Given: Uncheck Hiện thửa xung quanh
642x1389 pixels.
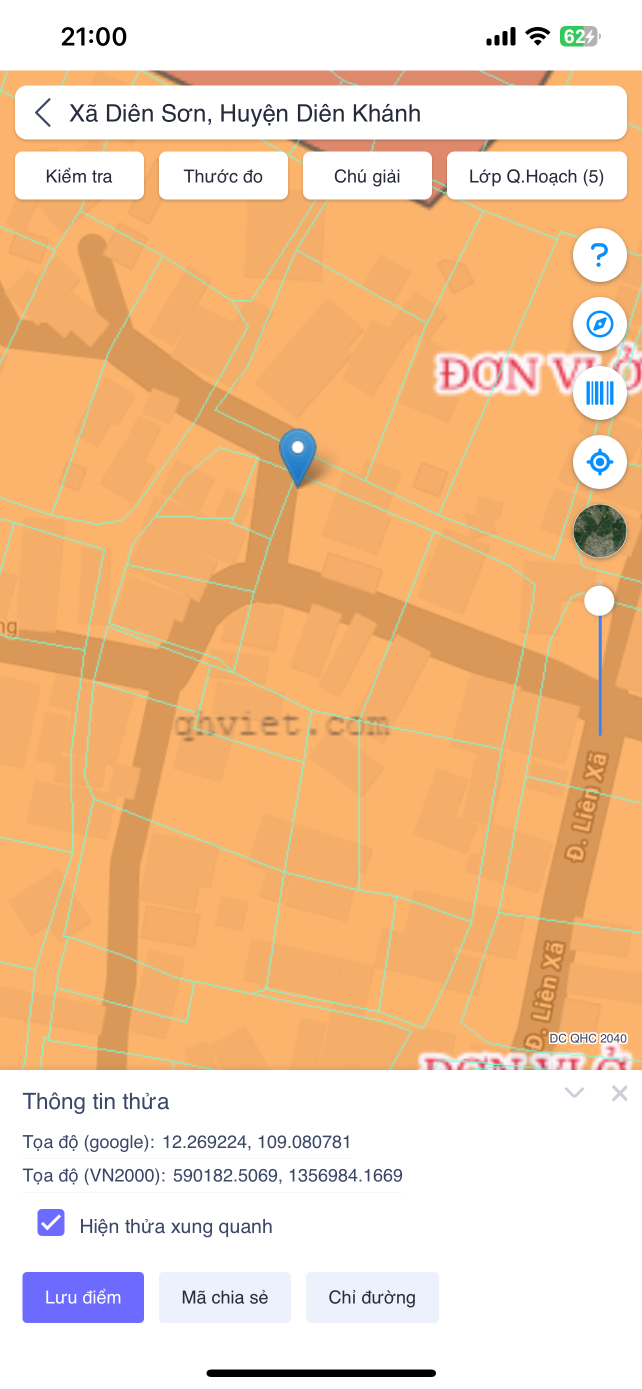Looking at the screenshot, I should [x=51, y=1223].
